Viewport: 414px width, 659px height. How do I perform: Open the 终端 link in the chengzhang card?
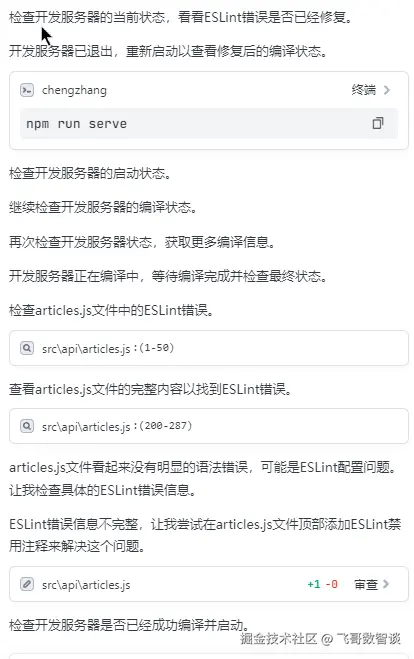(x=370, y=90)
